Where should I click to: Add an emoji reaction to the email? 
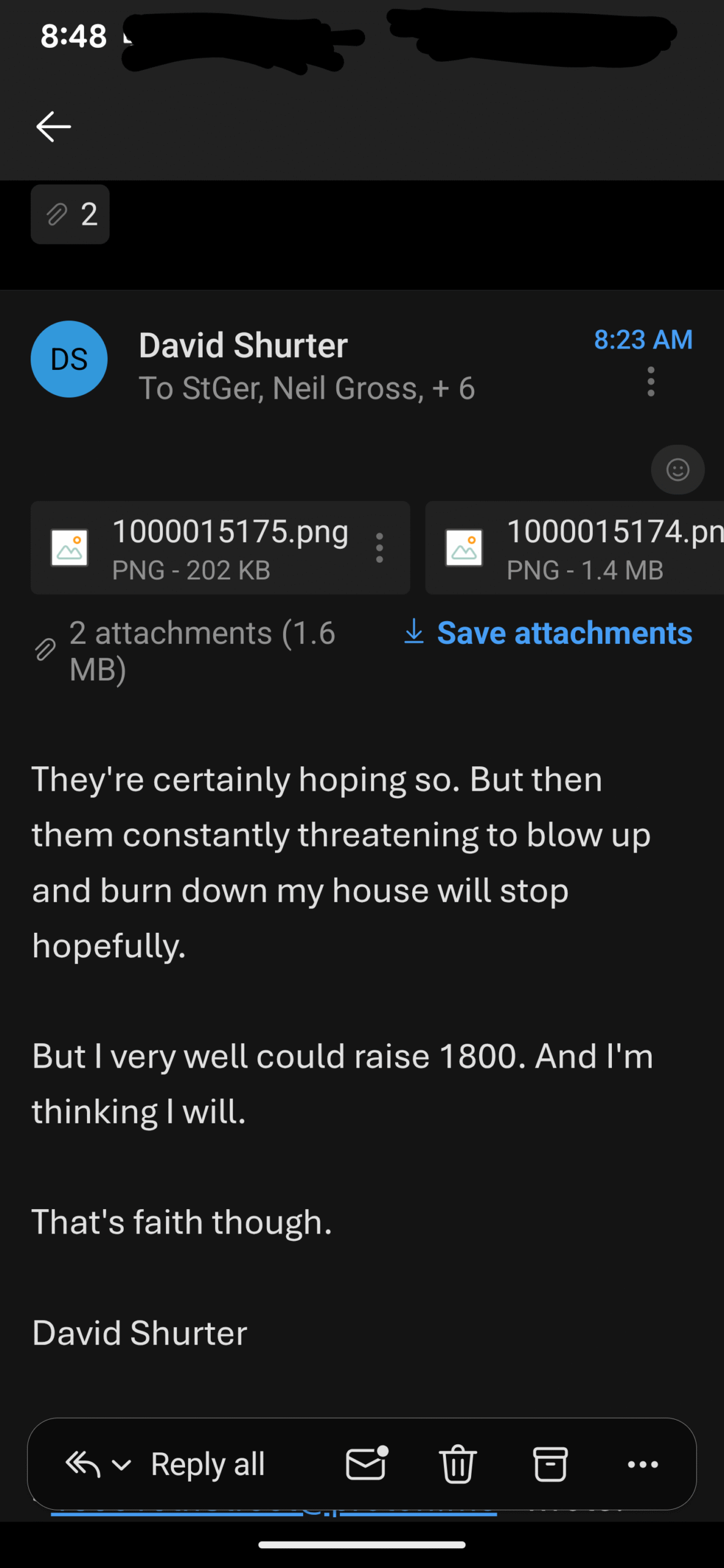[677, 470]
